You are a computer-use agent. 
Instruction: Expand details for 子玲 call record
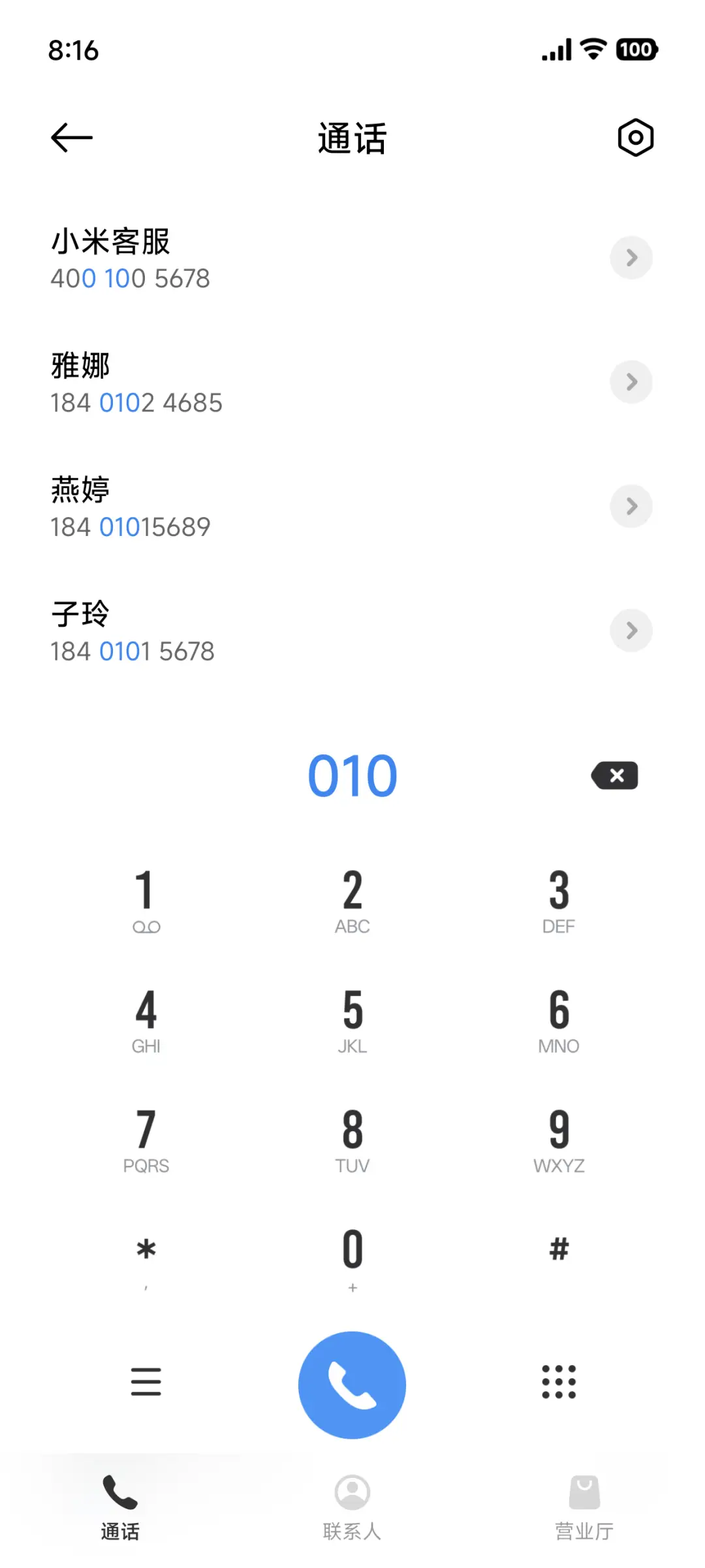click(x=631, y=630)
